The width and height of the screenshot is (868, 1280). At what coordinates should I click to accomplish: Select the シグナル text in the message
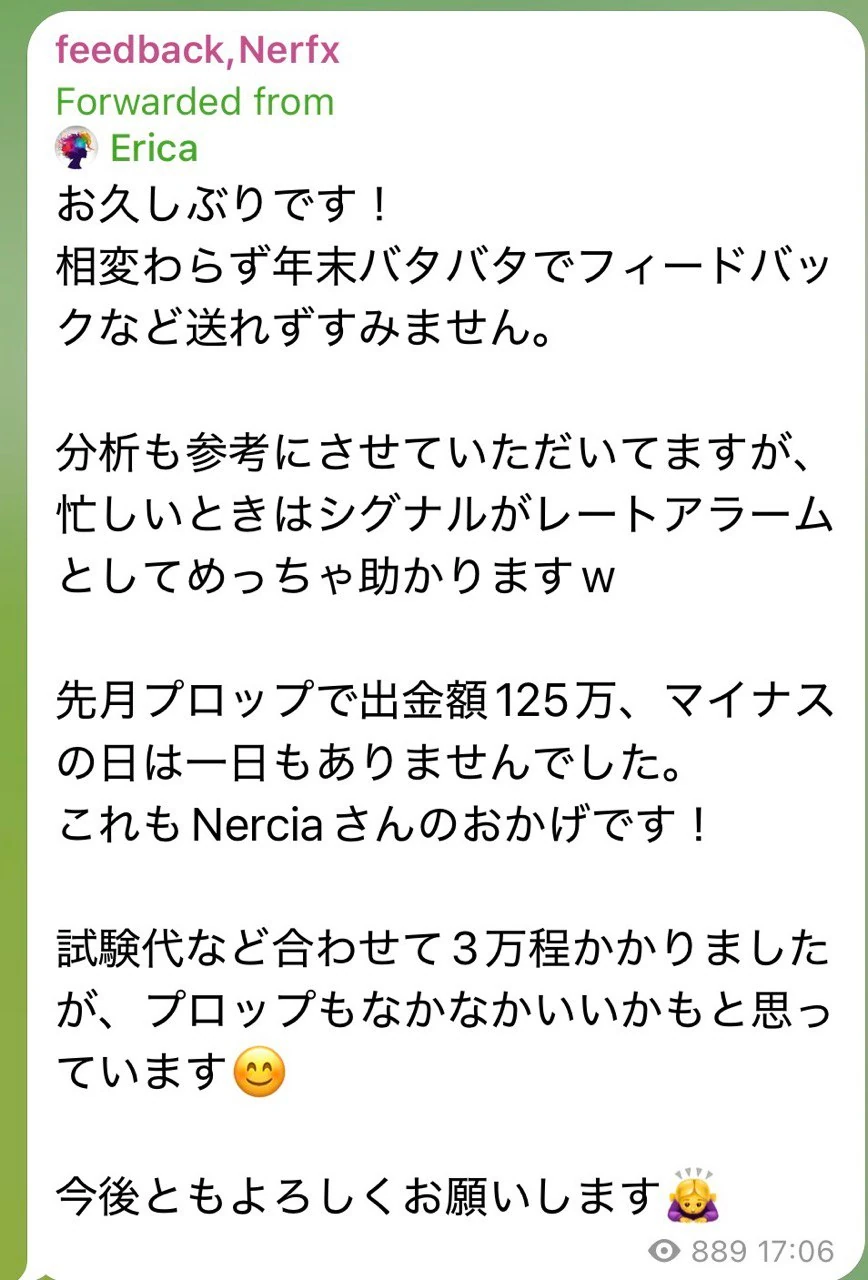tap(310, 516)
